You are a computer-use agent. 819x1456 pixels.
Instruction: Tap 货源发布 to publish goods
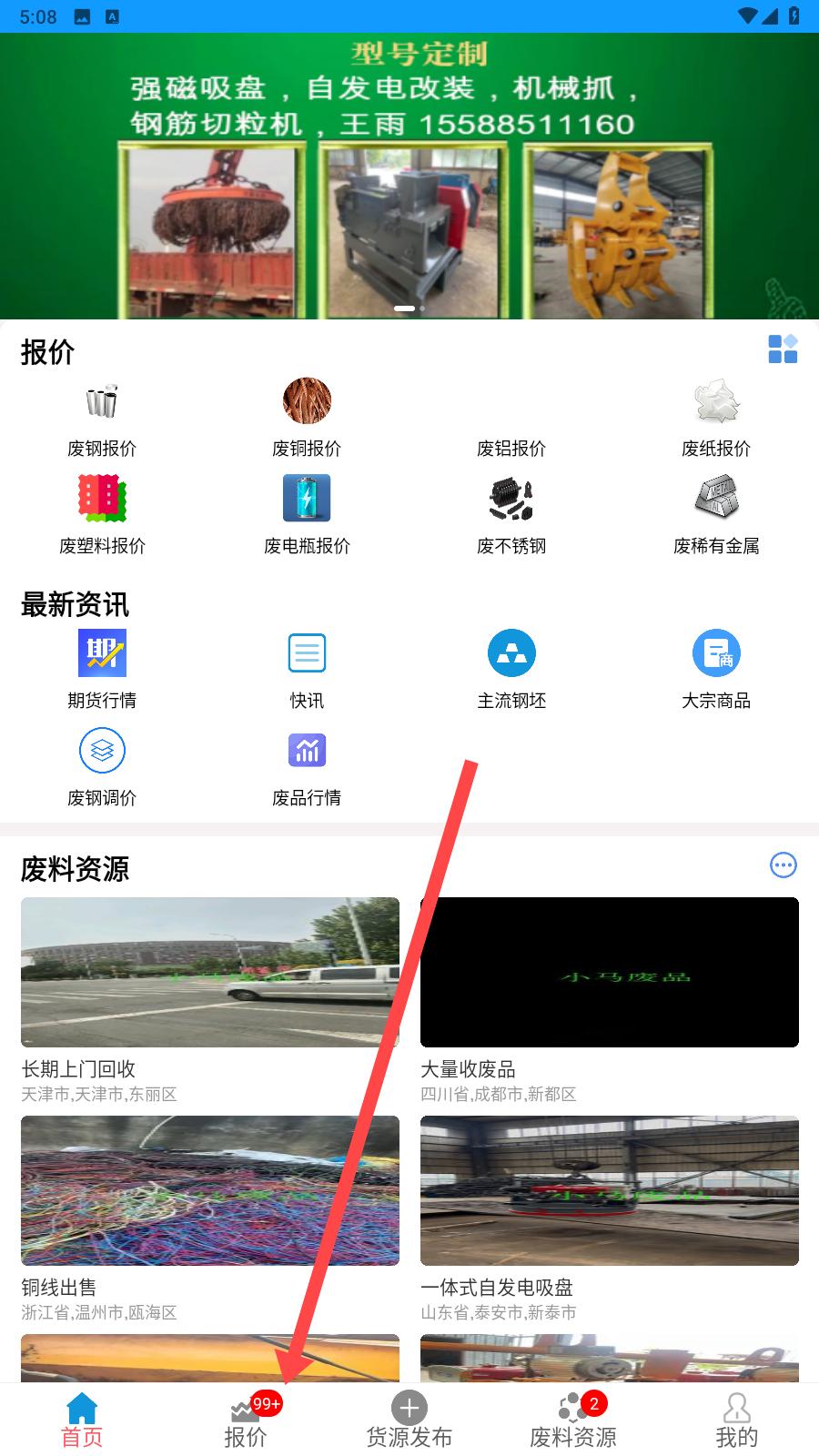409,1421
